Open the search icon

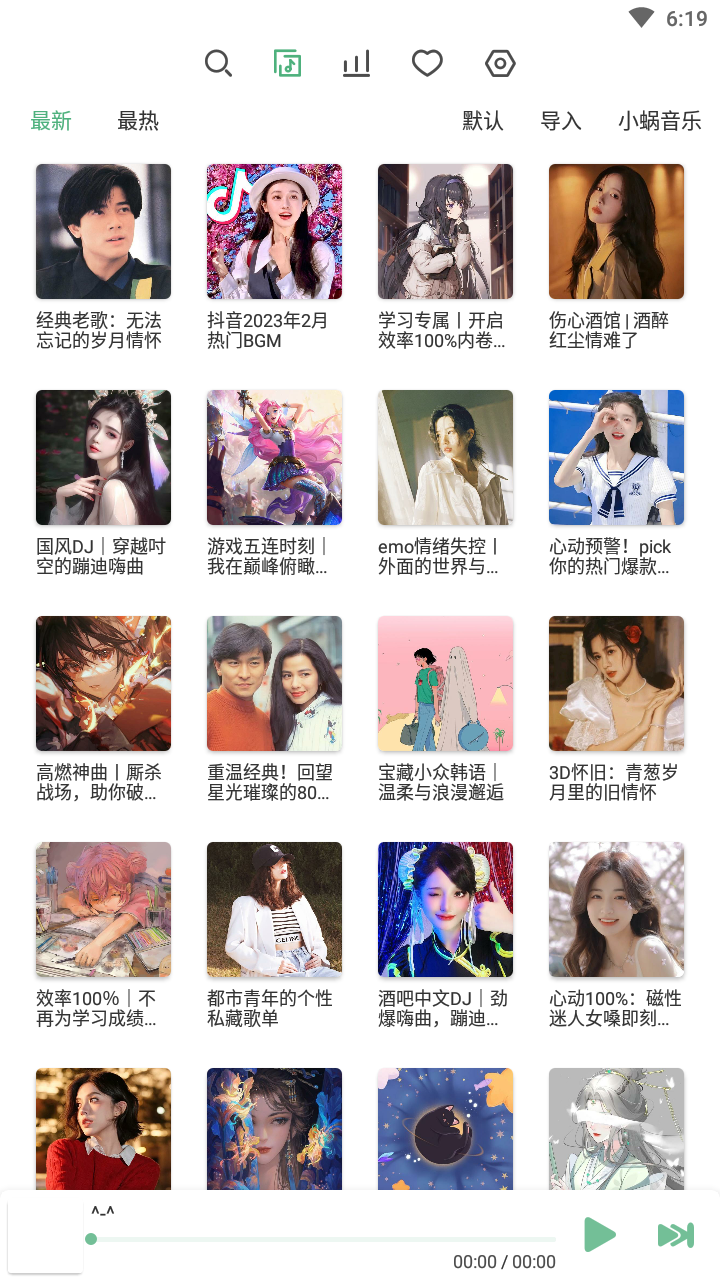[218, 64]
